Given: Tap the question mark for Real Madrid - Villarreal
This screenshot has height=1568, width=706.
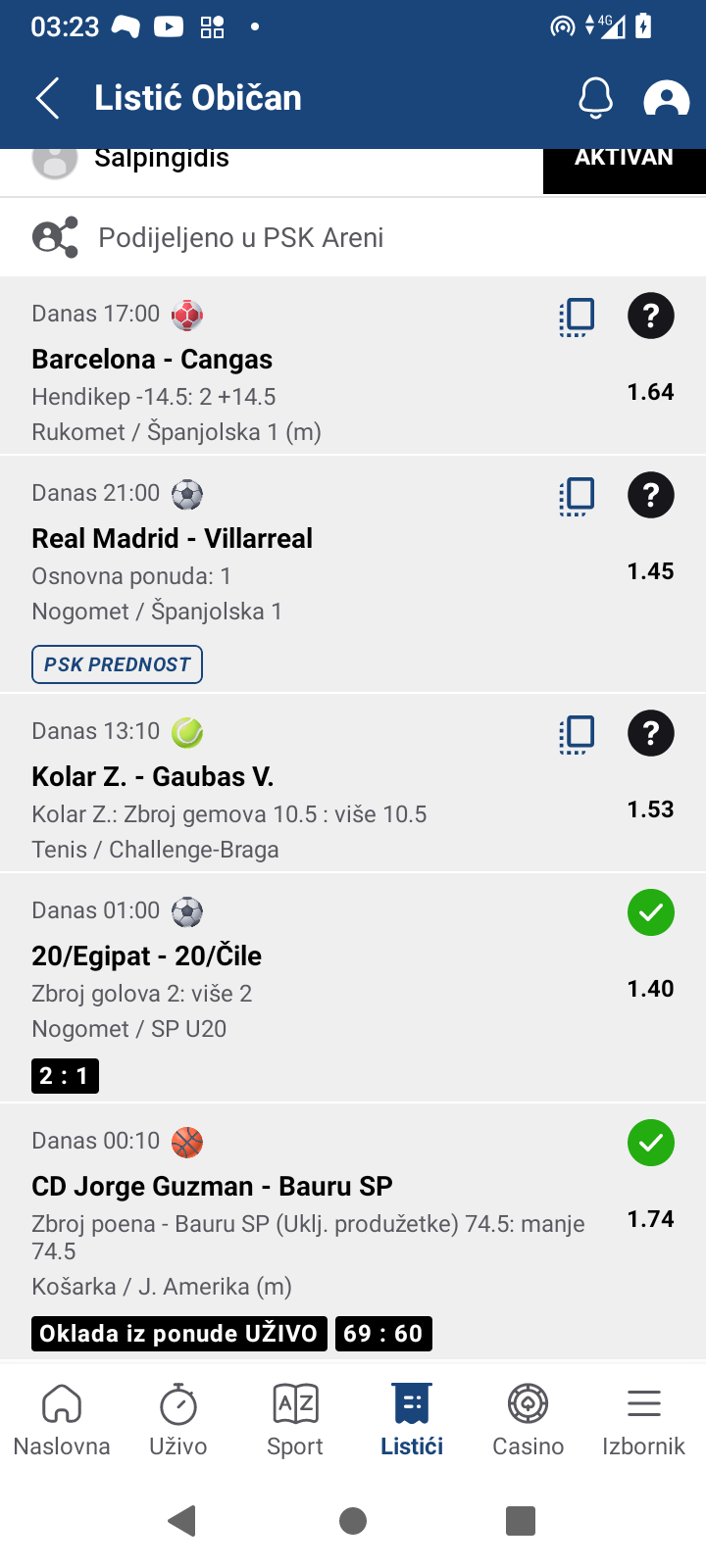Looking at the screenshot, I should pyautogui.click(x=651, y=496).
